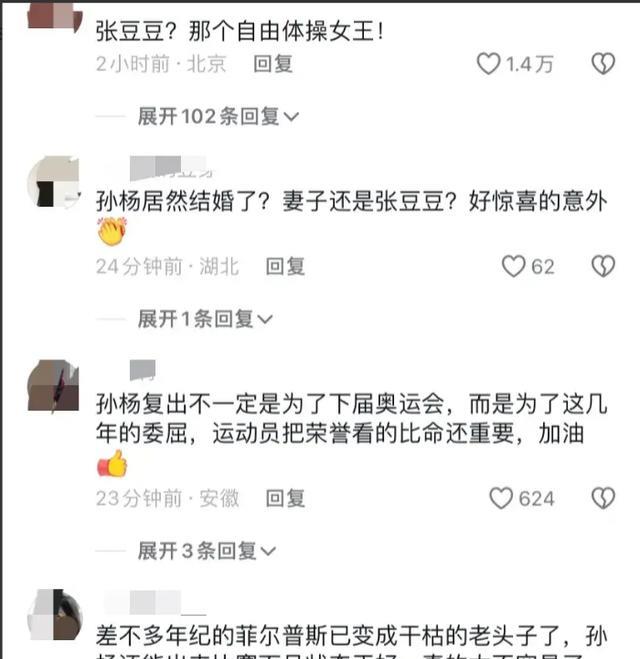Like the comment about 自由体操女王
Image resolution: width=640 pixels, height=659 pixels.
pyautogui.click(x=488, y=65)
